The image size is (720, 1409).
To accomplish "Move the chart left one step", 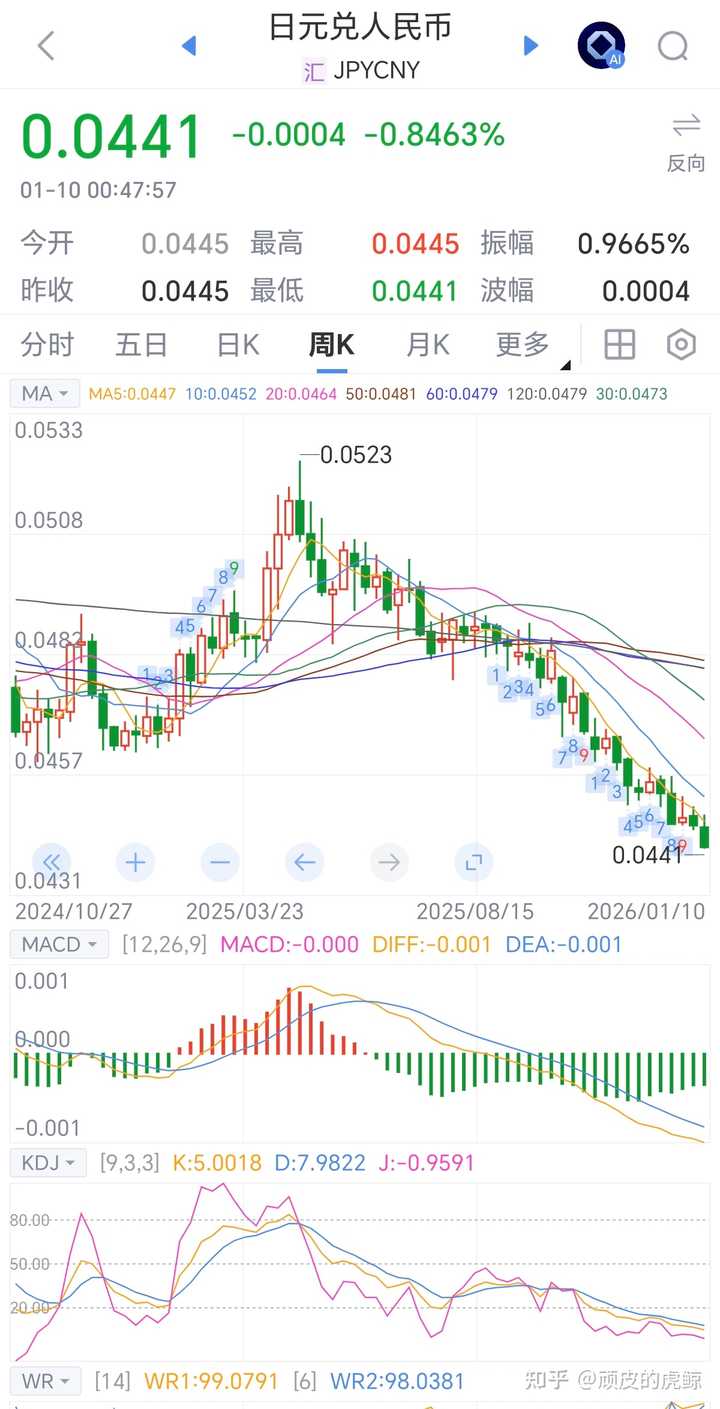I will coord(304,862).
